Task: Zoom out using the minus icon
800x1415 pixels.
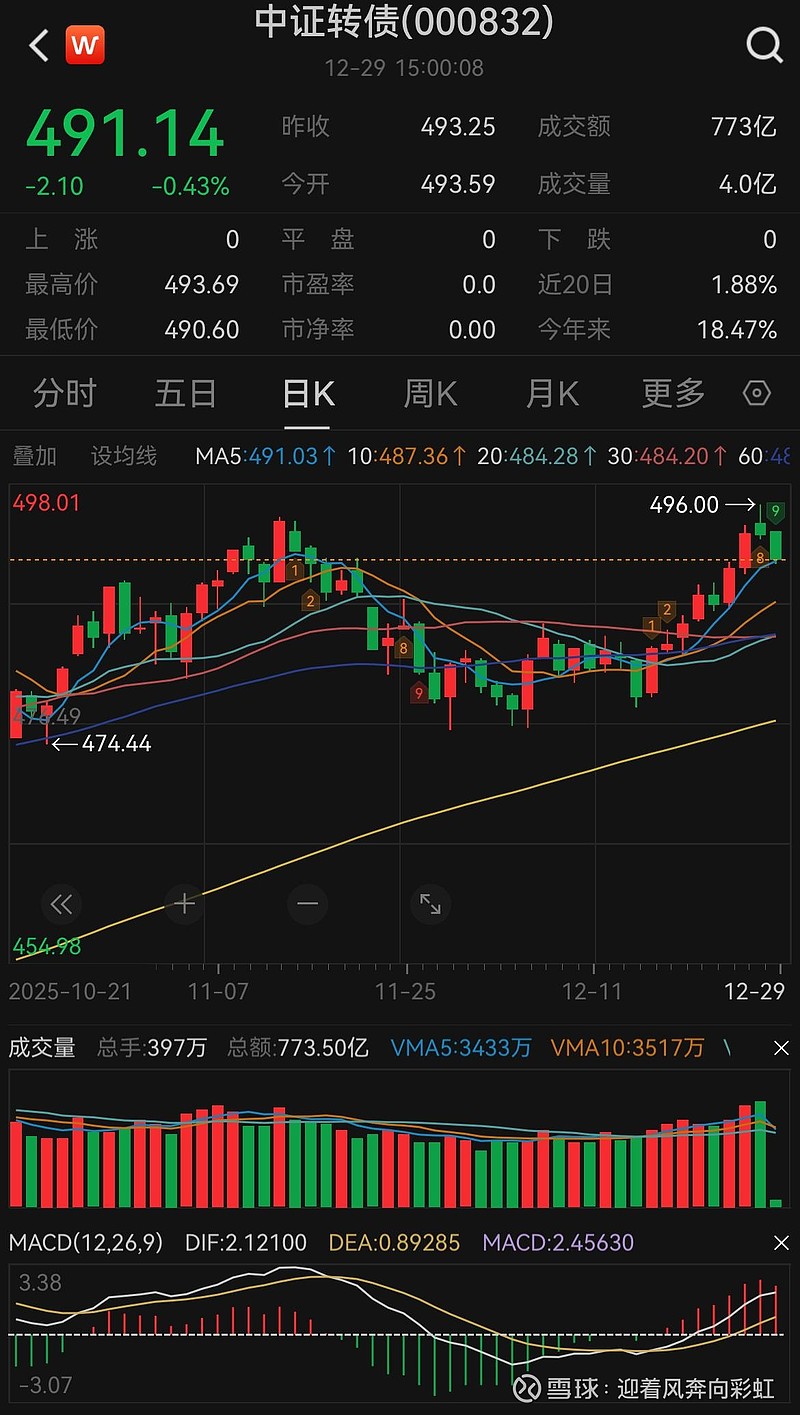Action: [x=307, y=903]
